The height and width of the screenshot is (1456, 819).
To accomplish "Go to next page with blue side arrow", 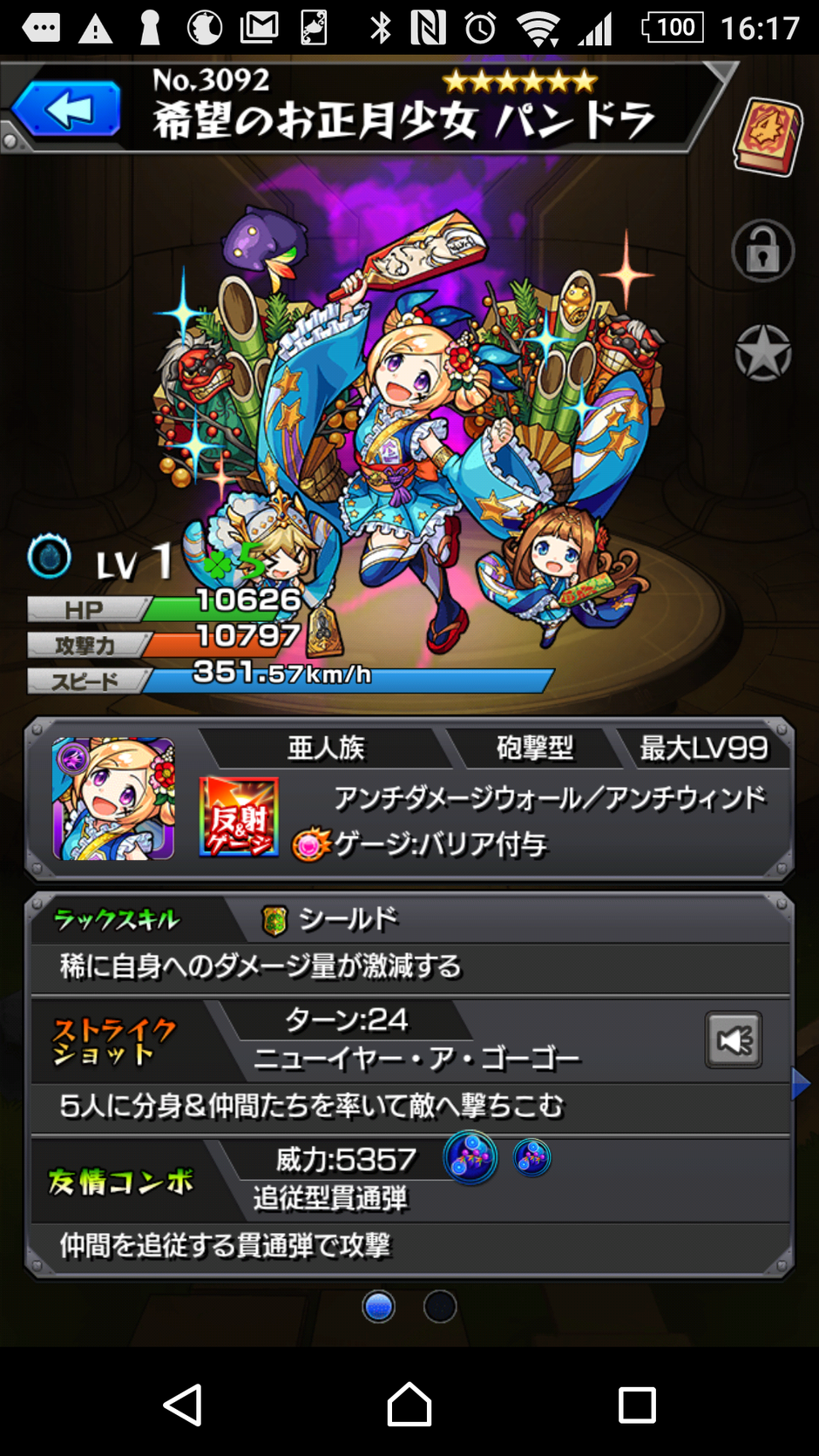I will [801, 1084].
